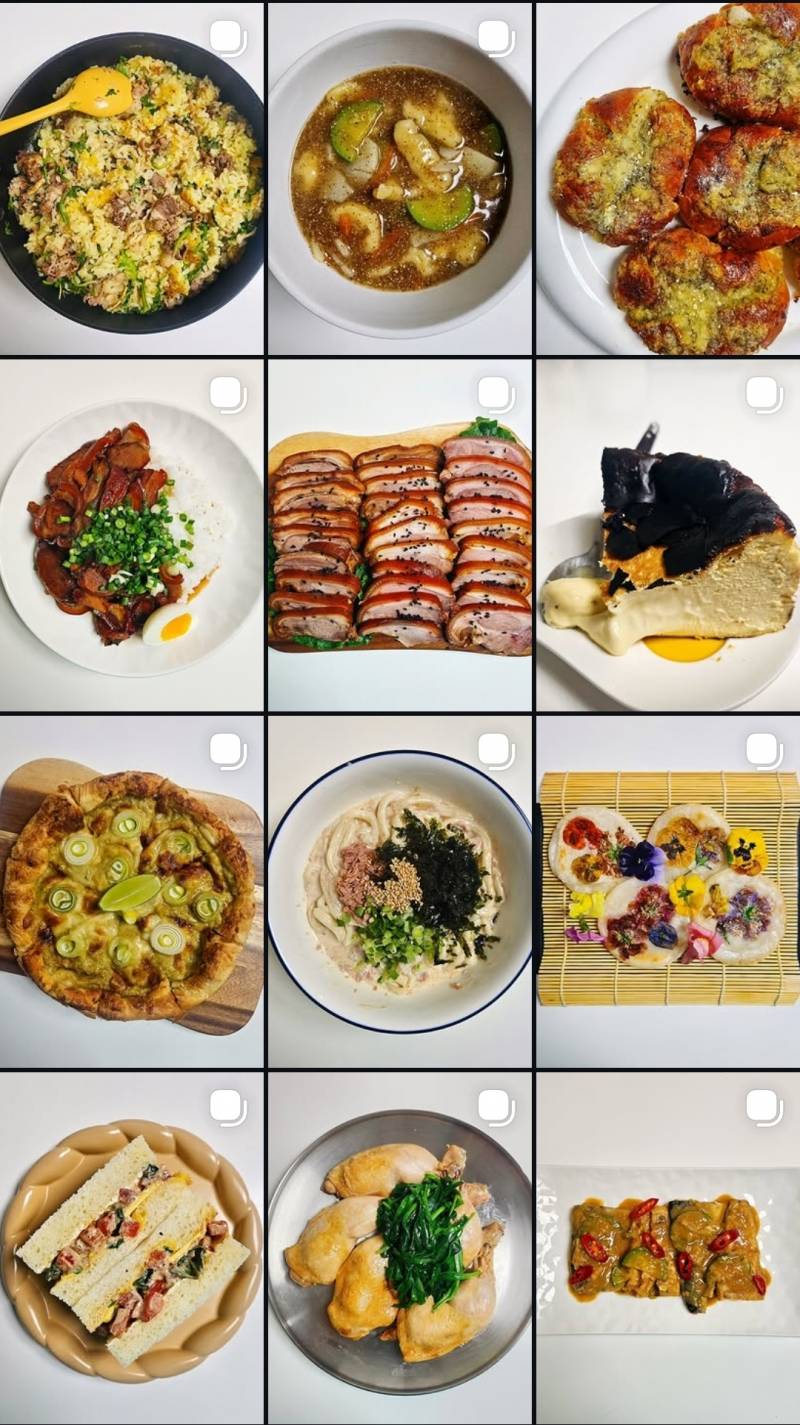Open the zucchini dumpling soup post
This screenshot has width=800, height=1425.
[400, 178]
